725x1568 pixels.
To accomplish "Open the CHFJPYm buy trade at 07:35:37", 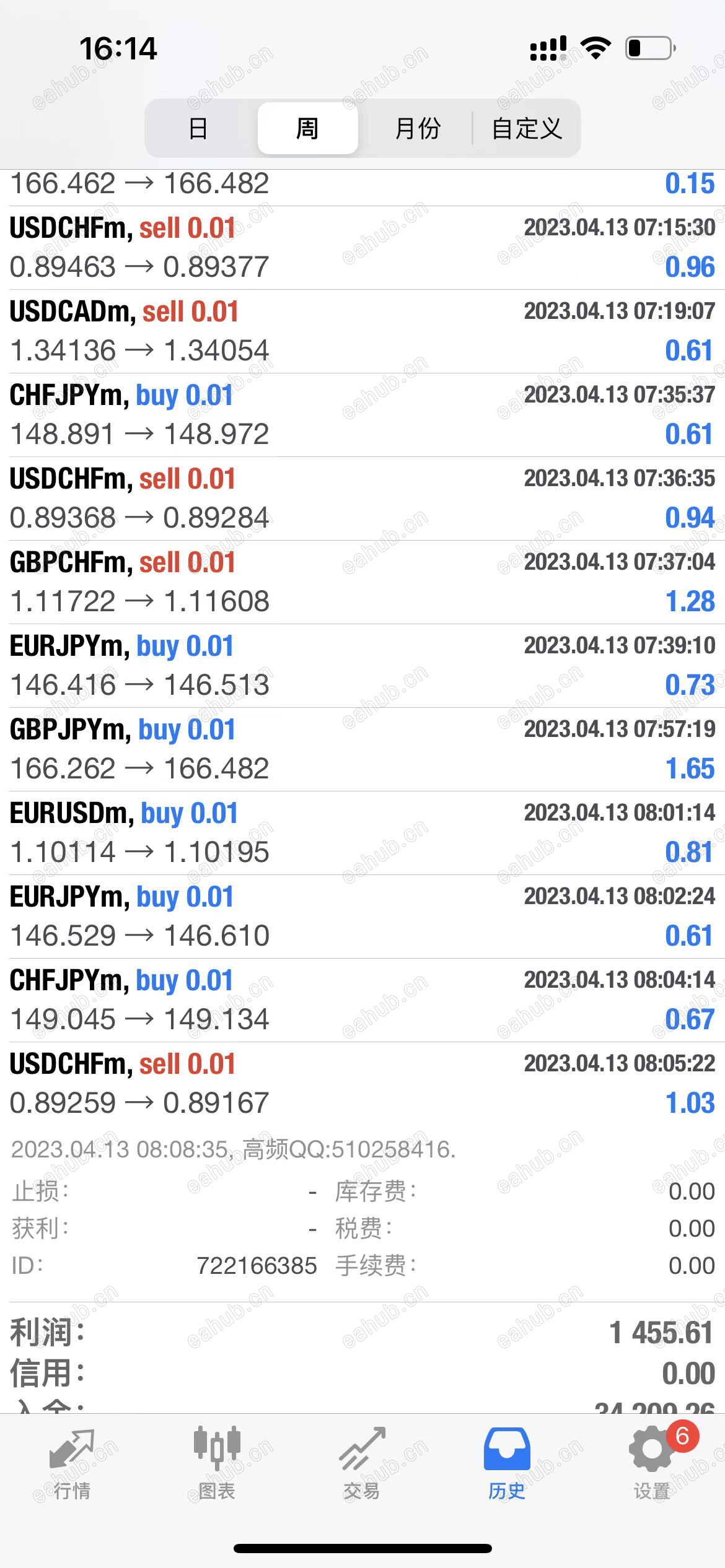I will pos(362,415).
